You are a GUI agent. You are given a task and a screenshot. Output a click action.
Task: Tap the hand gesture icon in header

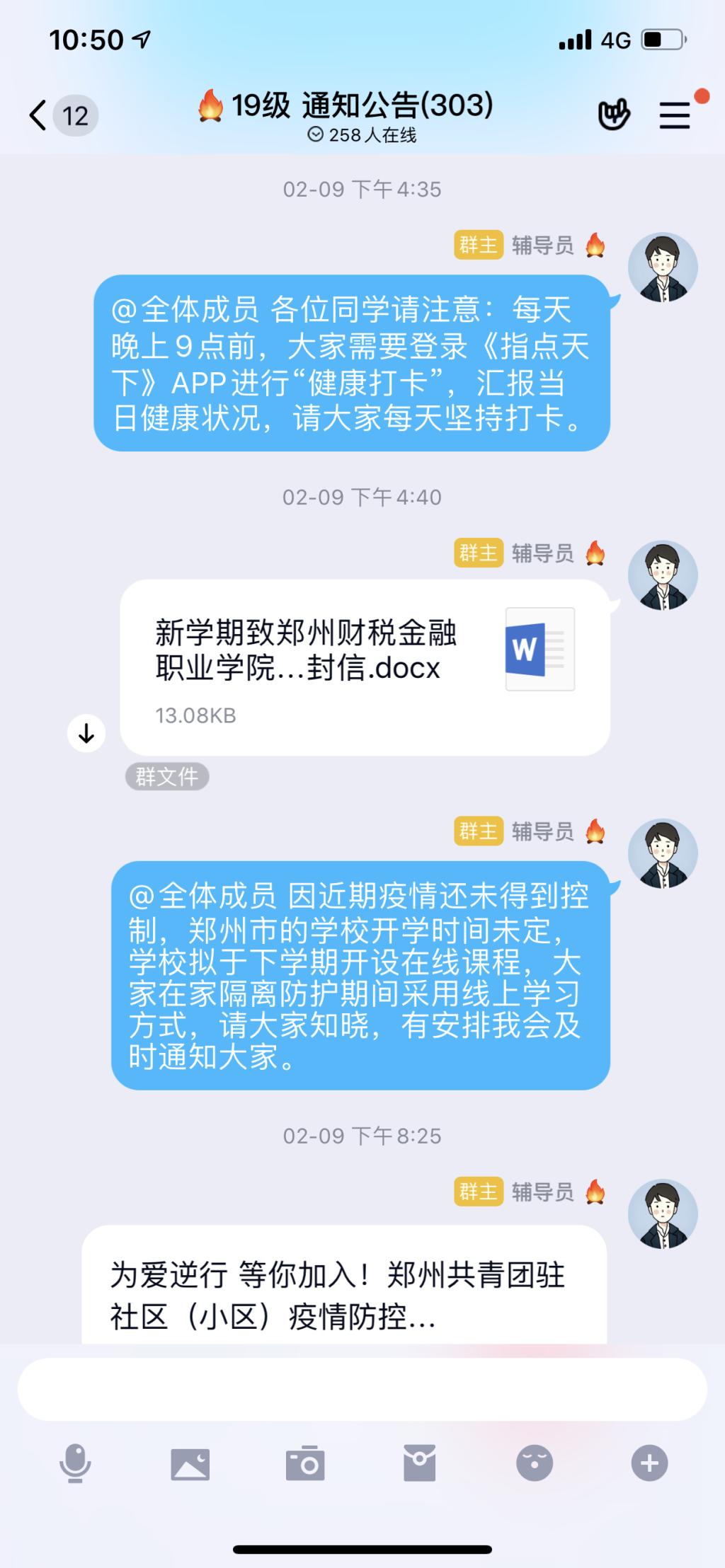pyautogui.click(x=614, y=115)
